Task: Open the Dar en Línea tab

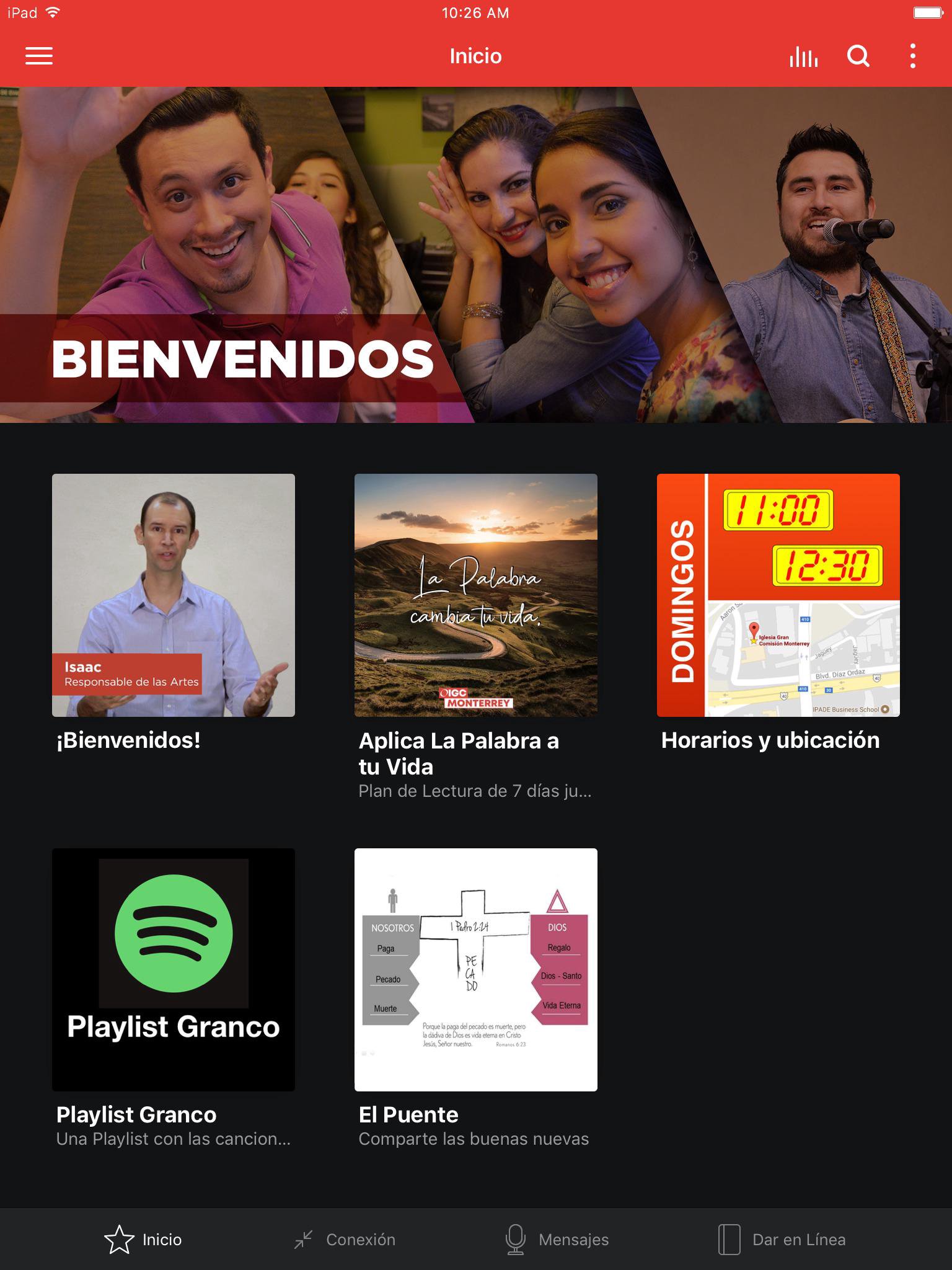Action: [x=782, y=1240]
